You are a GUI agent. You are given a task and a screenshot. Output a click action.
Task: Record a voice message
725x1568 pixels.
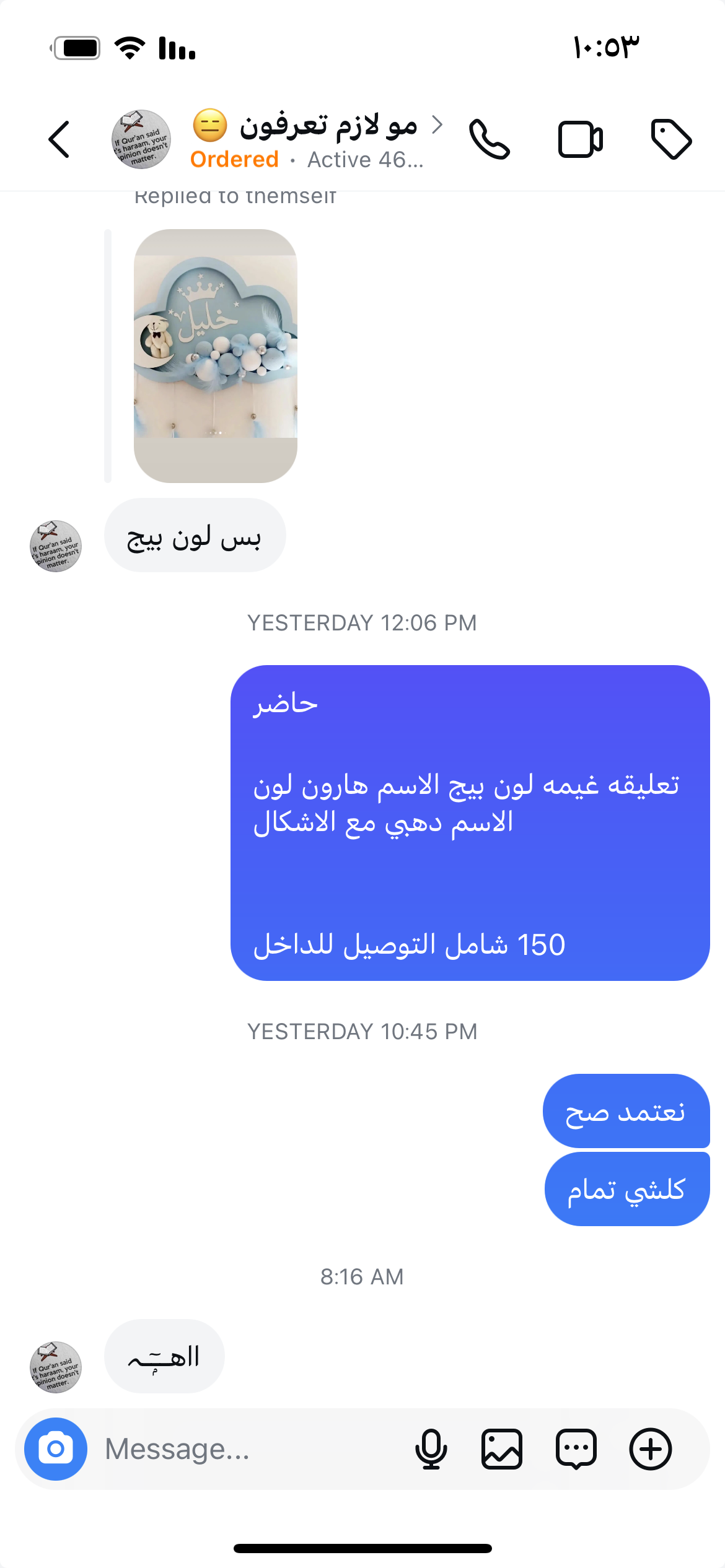[x=431, y=1449]
